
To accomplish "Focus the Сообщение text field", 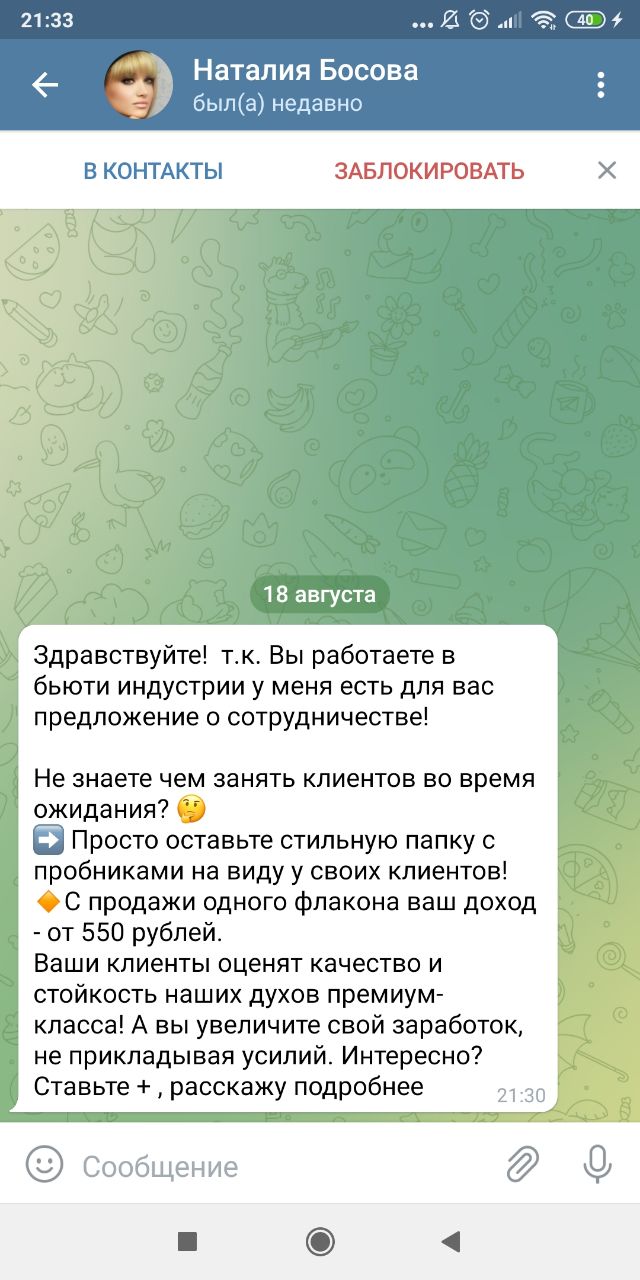I will click(285, 1166).
